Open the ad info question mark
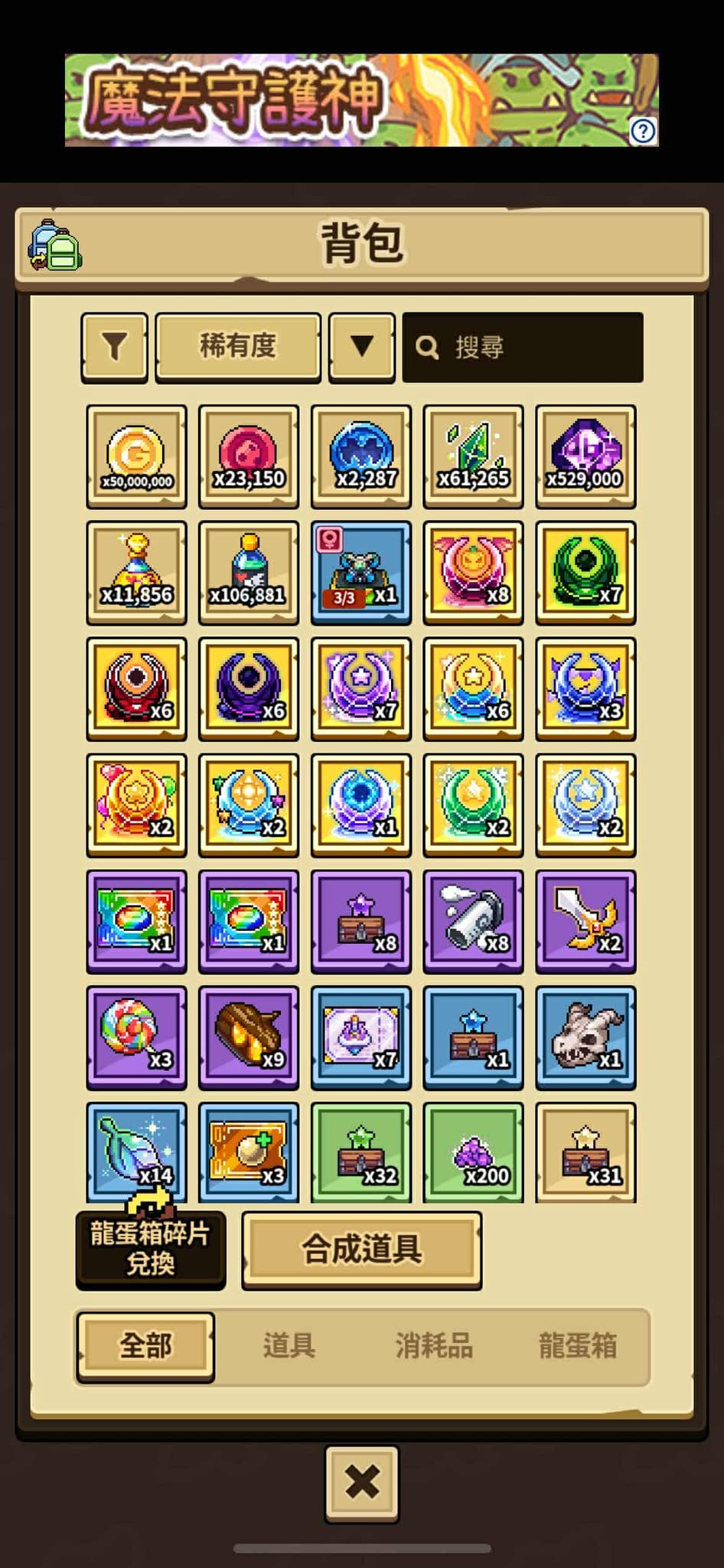Viewport: 724px width, 1568px height. tap(643, 131)
